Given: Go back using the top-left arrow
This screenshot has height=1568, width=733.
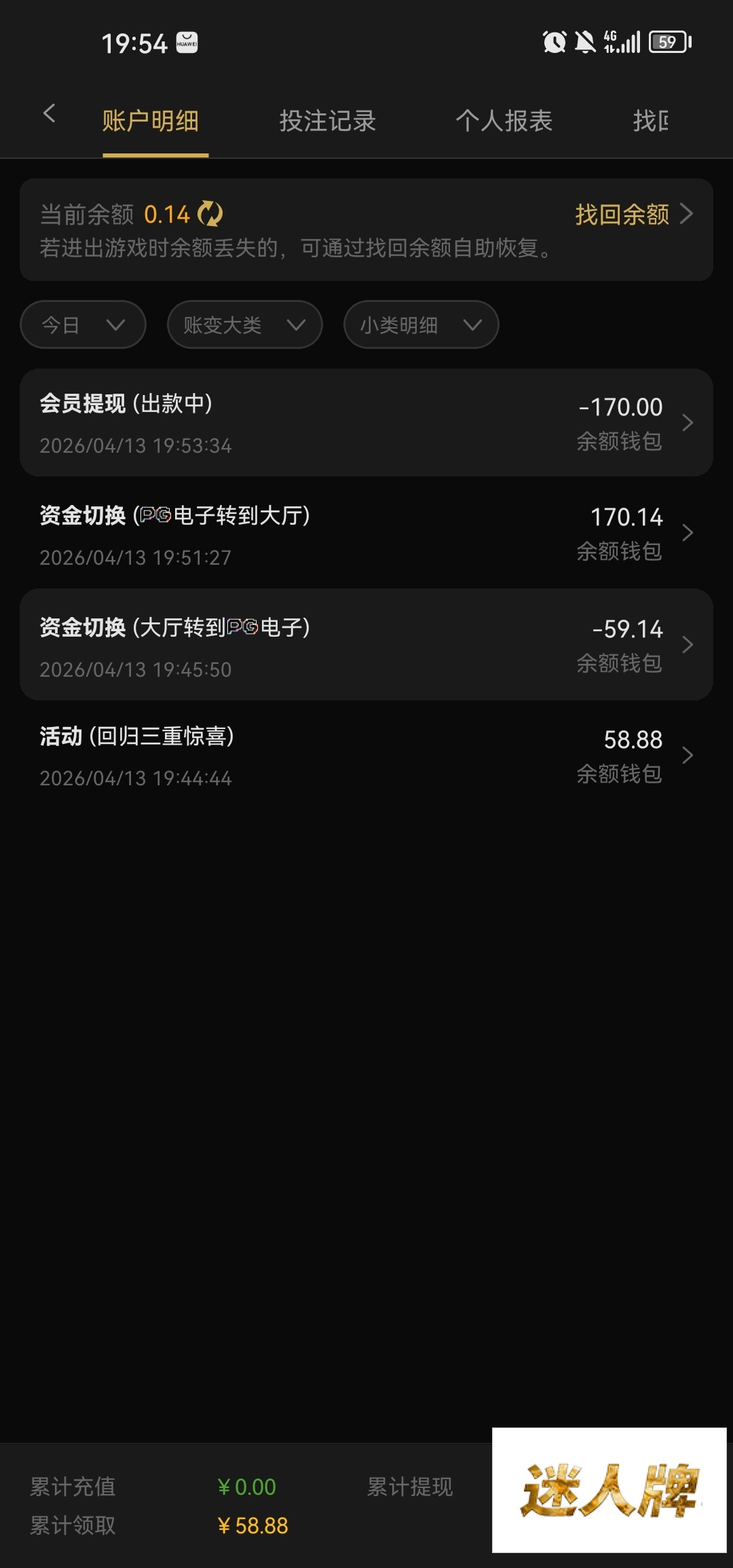Looking at the screenshot, I should [49, 114].
